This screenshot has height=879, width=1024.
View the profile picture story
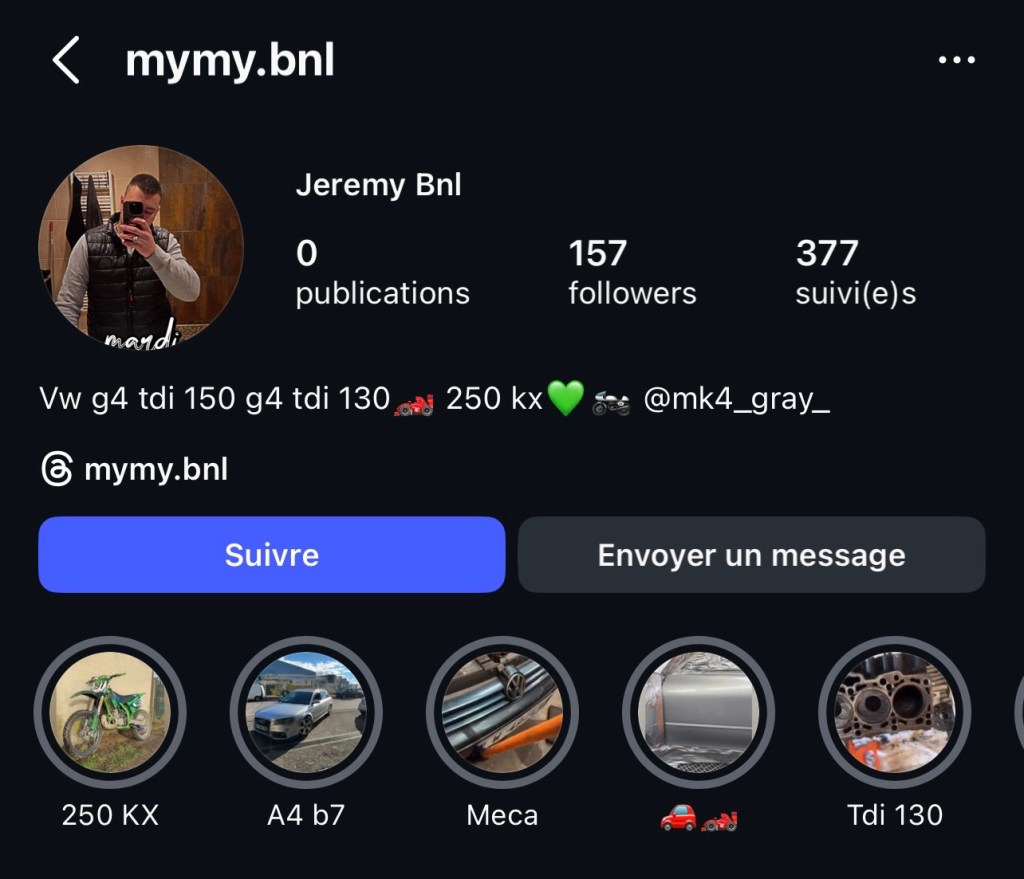(x=141, y=246)
